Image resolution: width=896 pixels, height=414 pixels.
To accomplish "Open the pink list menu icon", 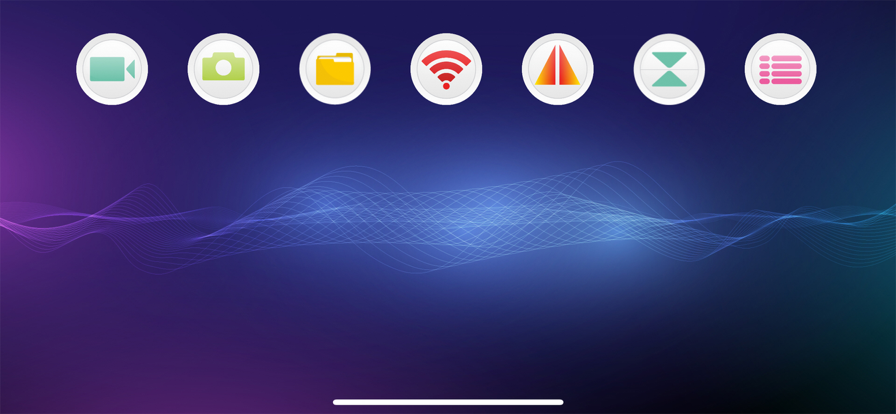I will point(781,69).
